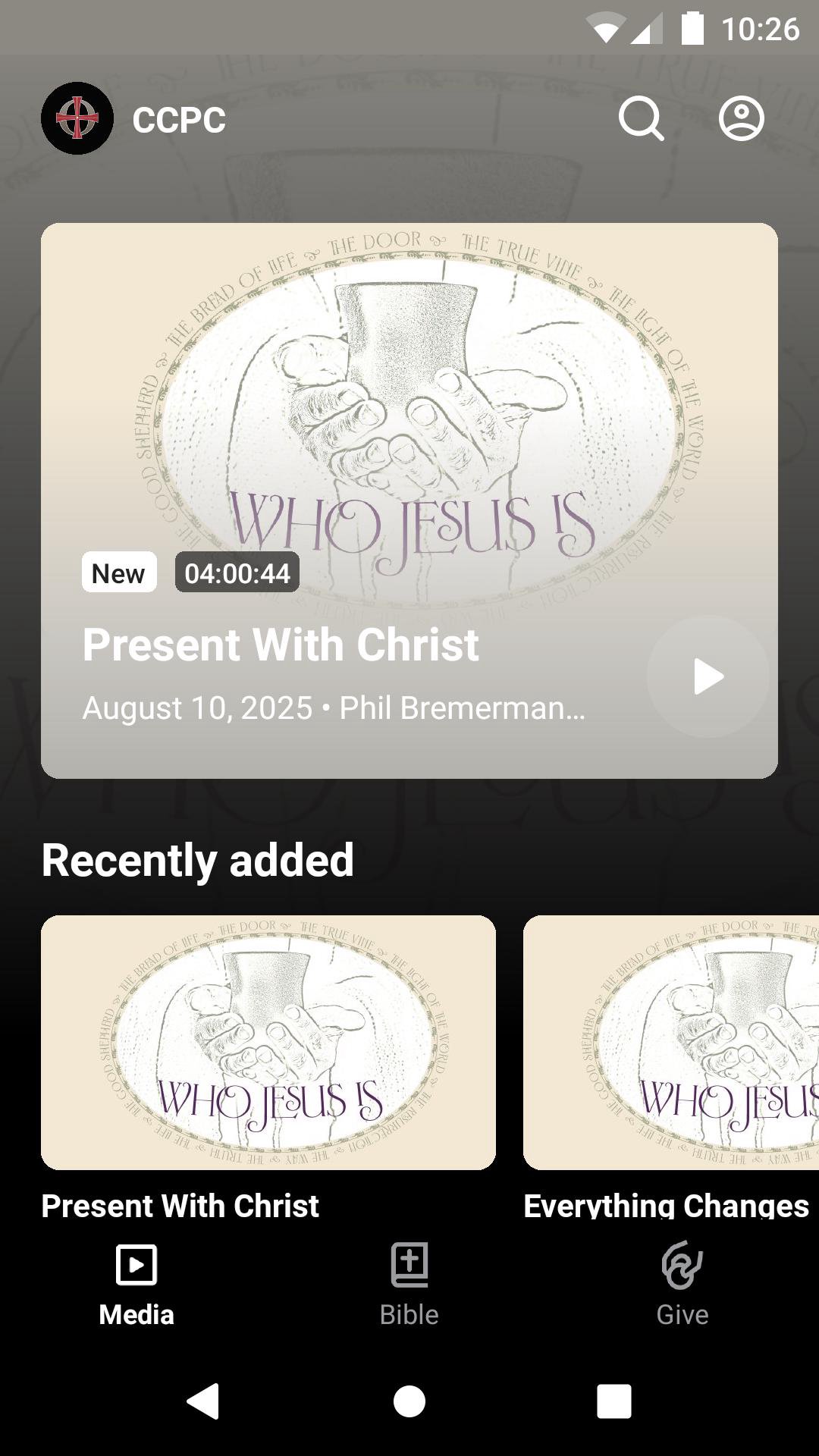Tap the system home button
The height and width of the screenshot is (1456, 819).
pos(409,1401)
